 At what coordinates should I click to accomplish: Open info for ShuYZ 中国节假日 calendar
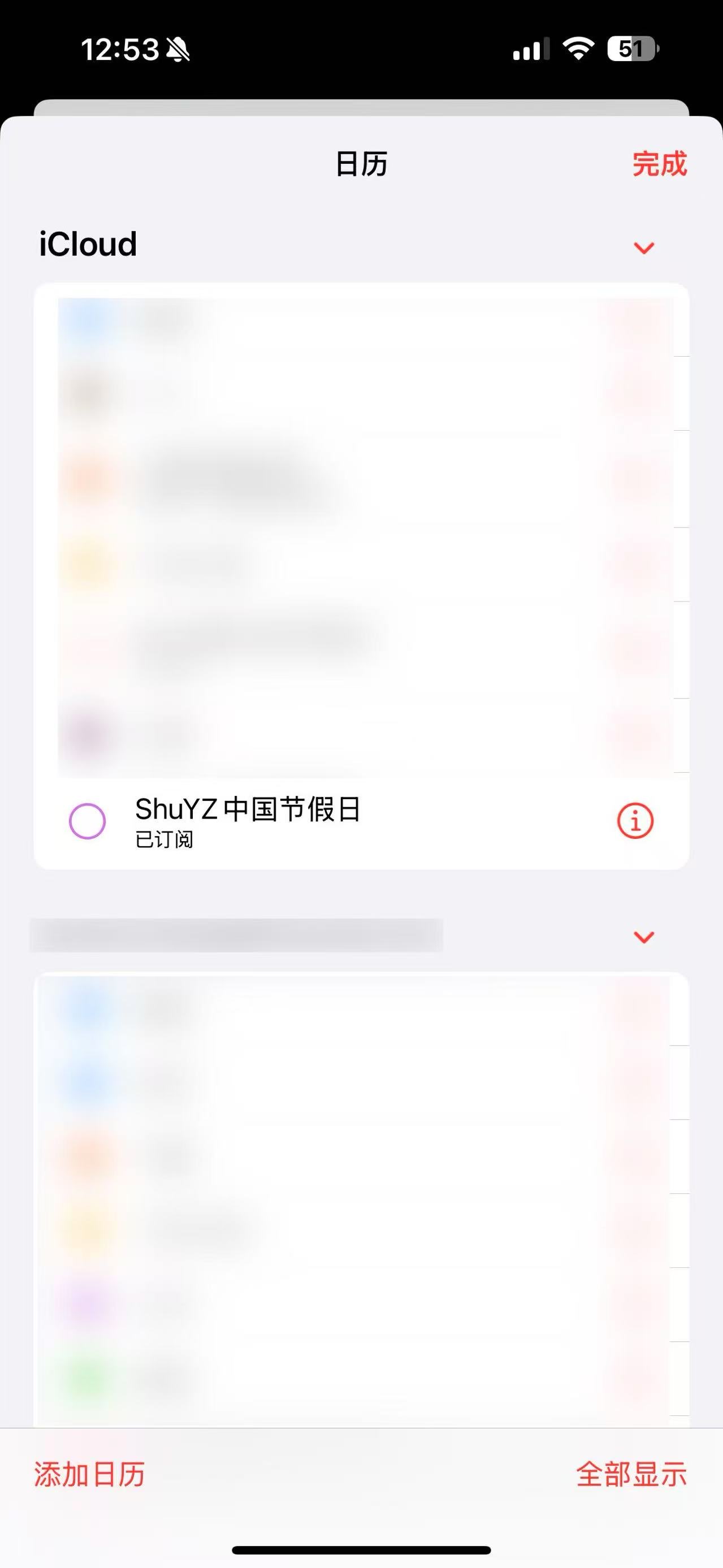coord(635,821)
